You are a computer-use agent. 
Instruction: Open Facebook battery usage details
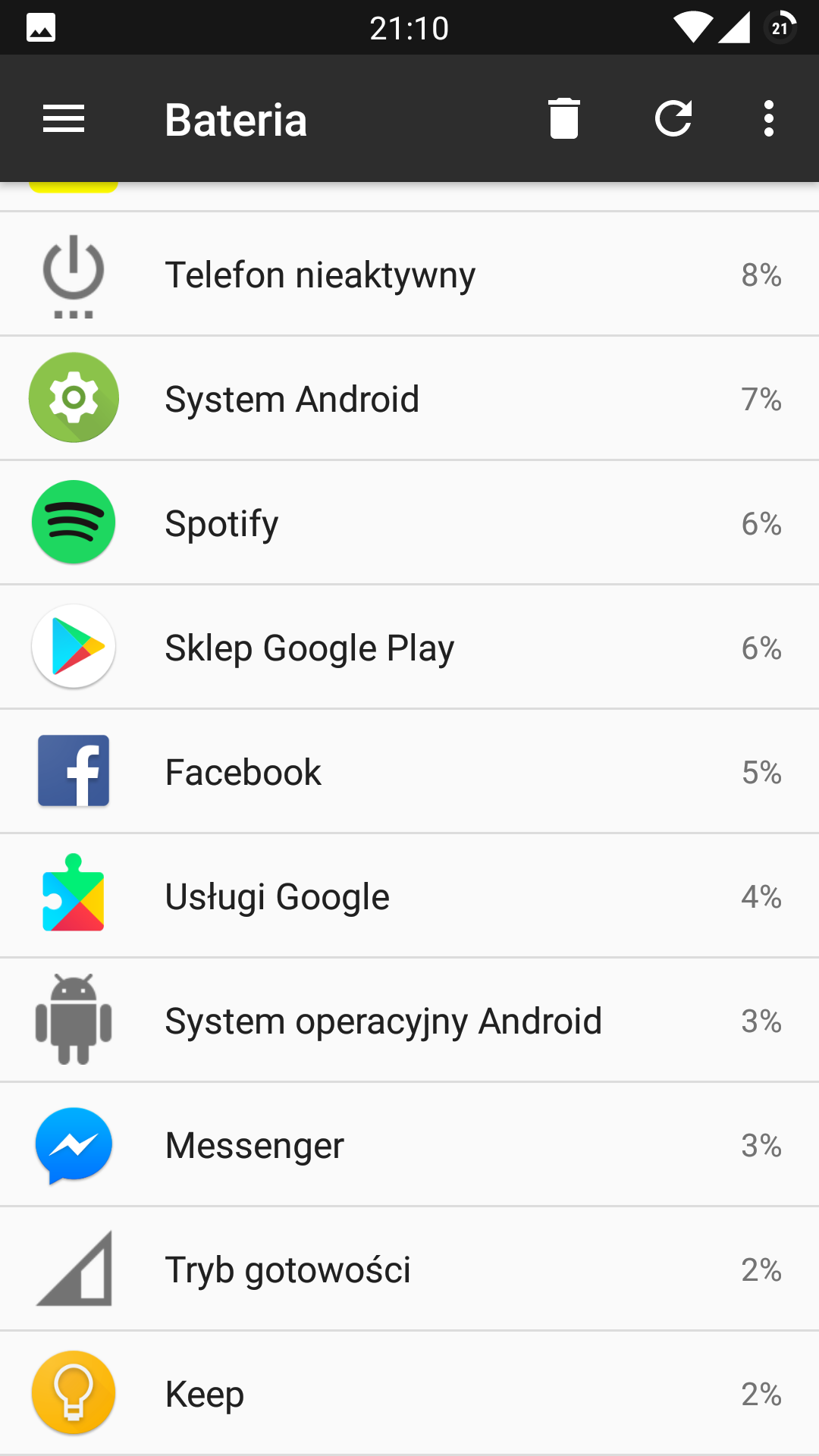point(409,772)
